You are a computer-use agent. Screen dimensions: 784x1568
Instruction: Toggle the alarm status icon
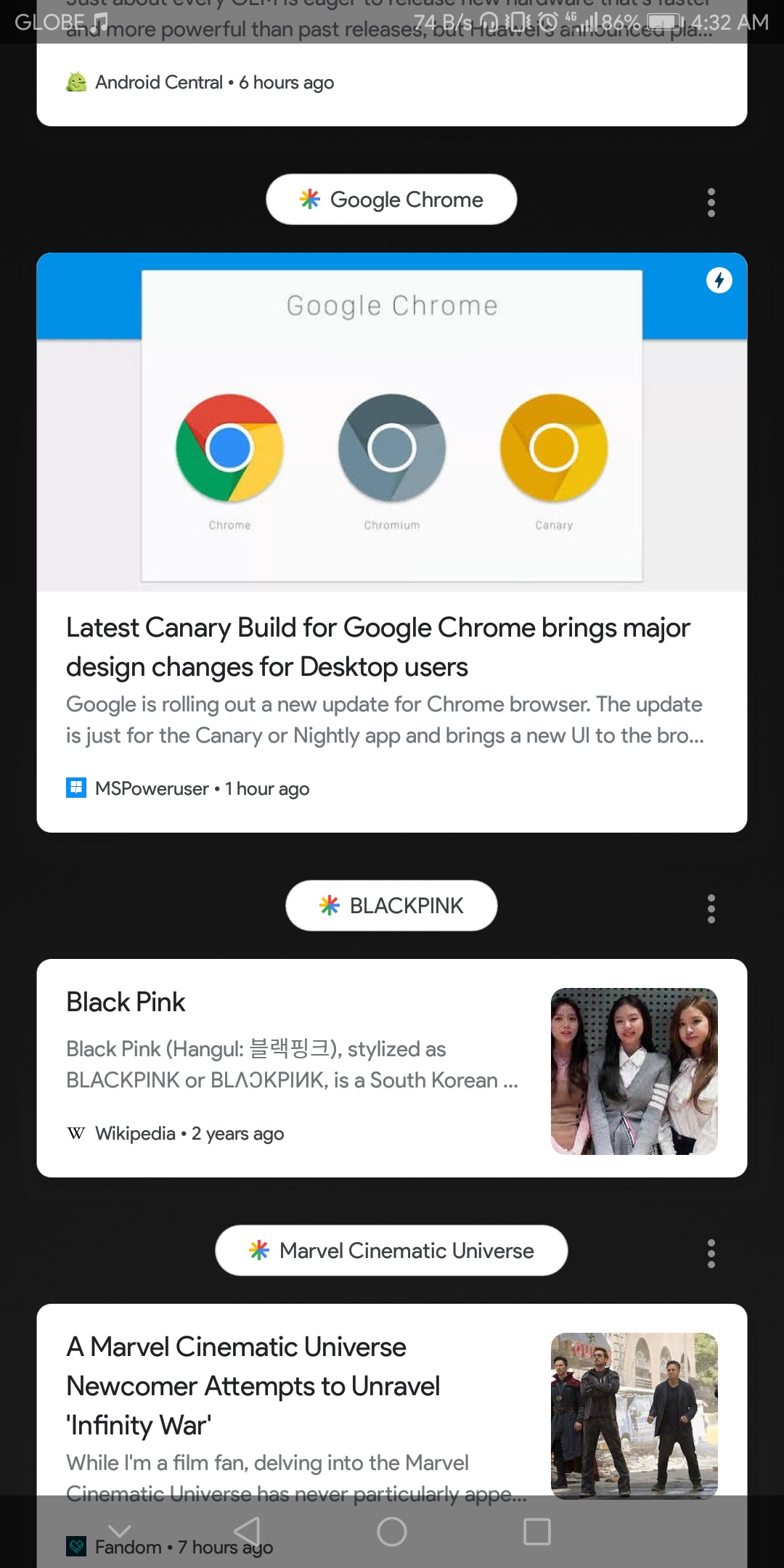547,22
